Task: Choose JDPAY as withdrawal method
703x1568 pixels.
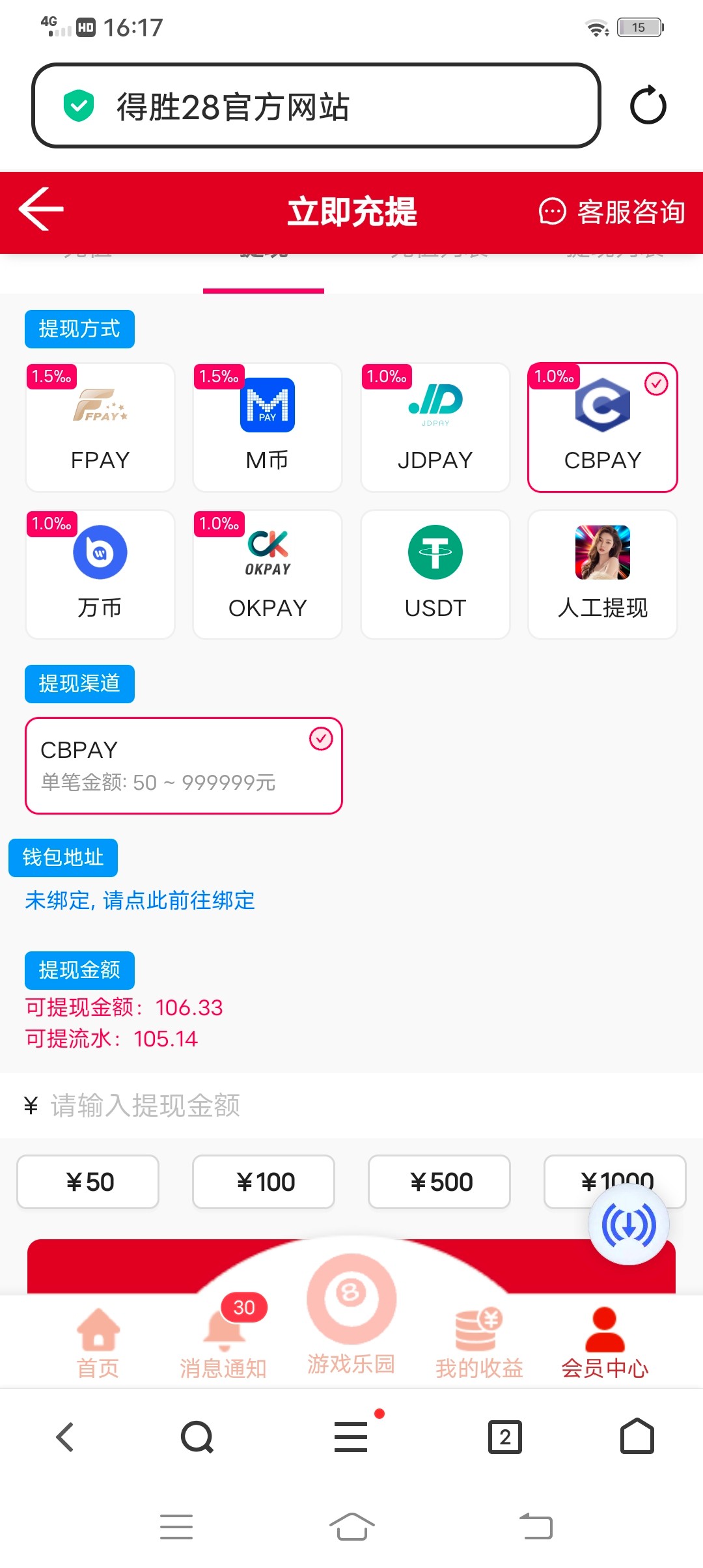Action: [x=435, y=427]
